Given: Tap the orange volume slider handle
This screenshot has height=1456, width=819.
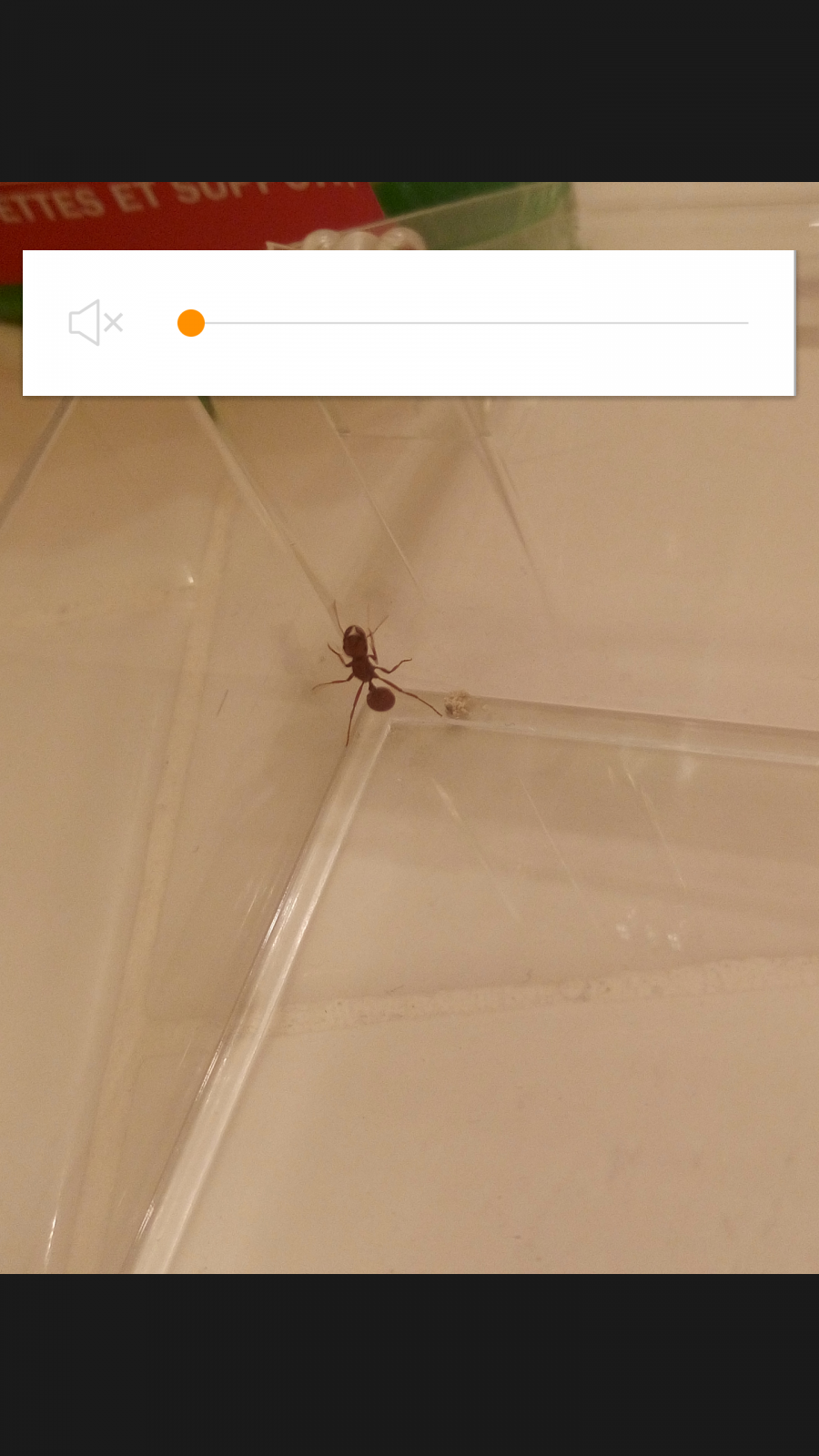Looking at the screenshot, I should coord(191,323).
